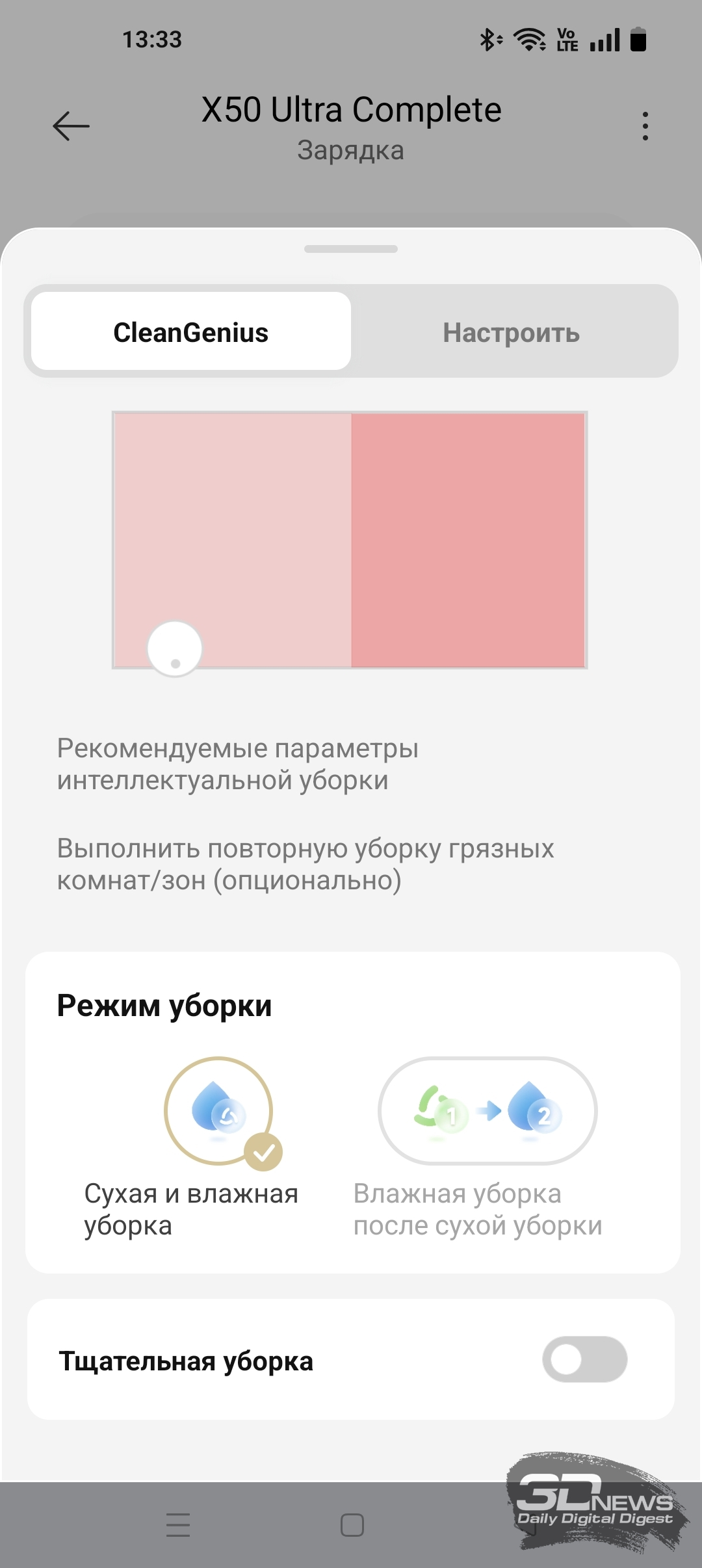This screenshot has height=1568, width=702.
Task: Open the three-dot overflow menu
Action: coord(645,126)
